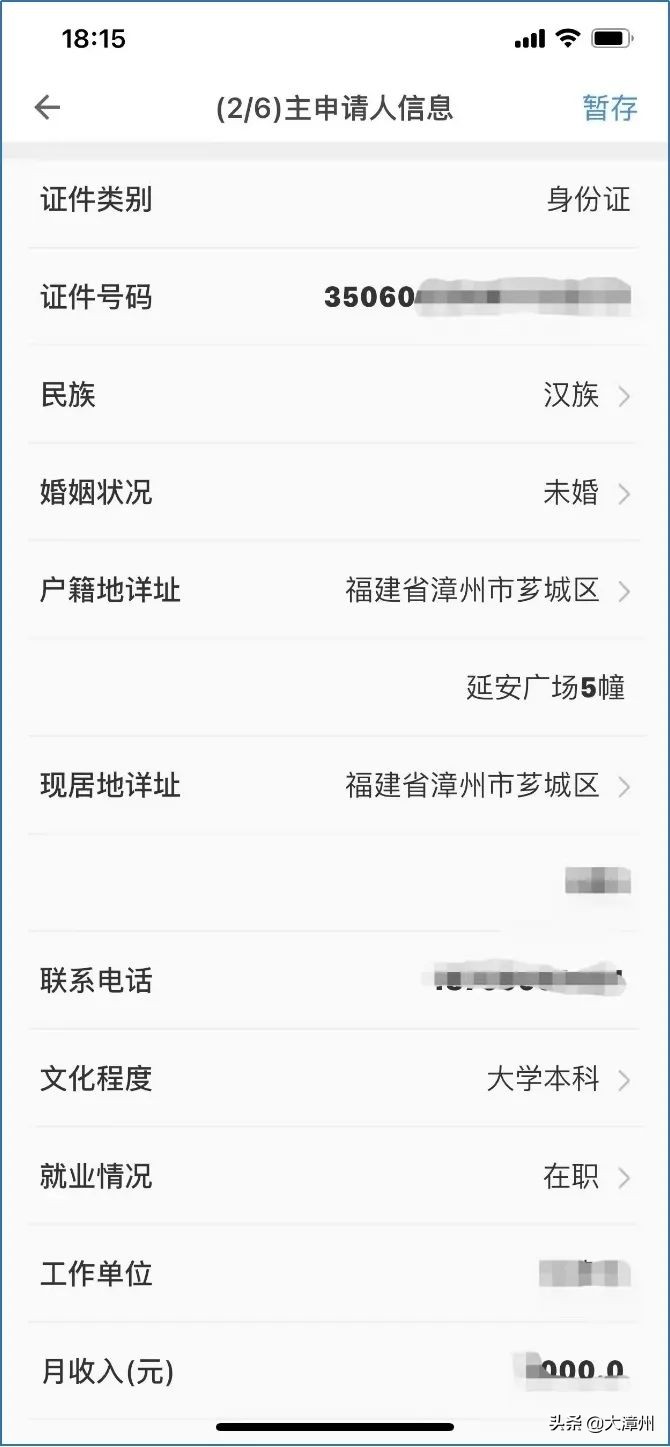Edit the 延安广场5幢 address field
The image size is (670, 1447).
pos(545,688)
